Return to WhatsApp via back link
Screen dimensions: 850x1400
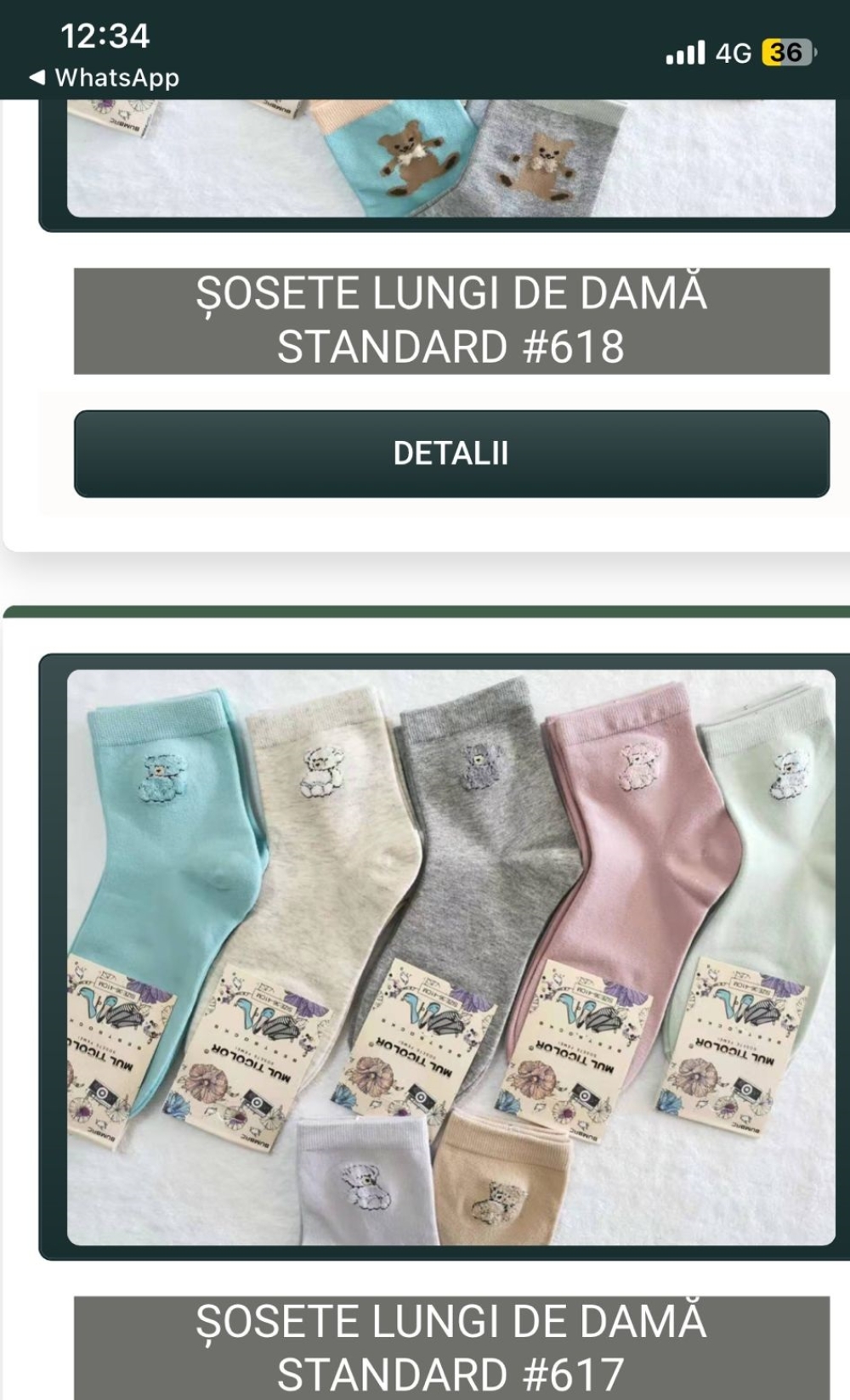click(104, 77)
